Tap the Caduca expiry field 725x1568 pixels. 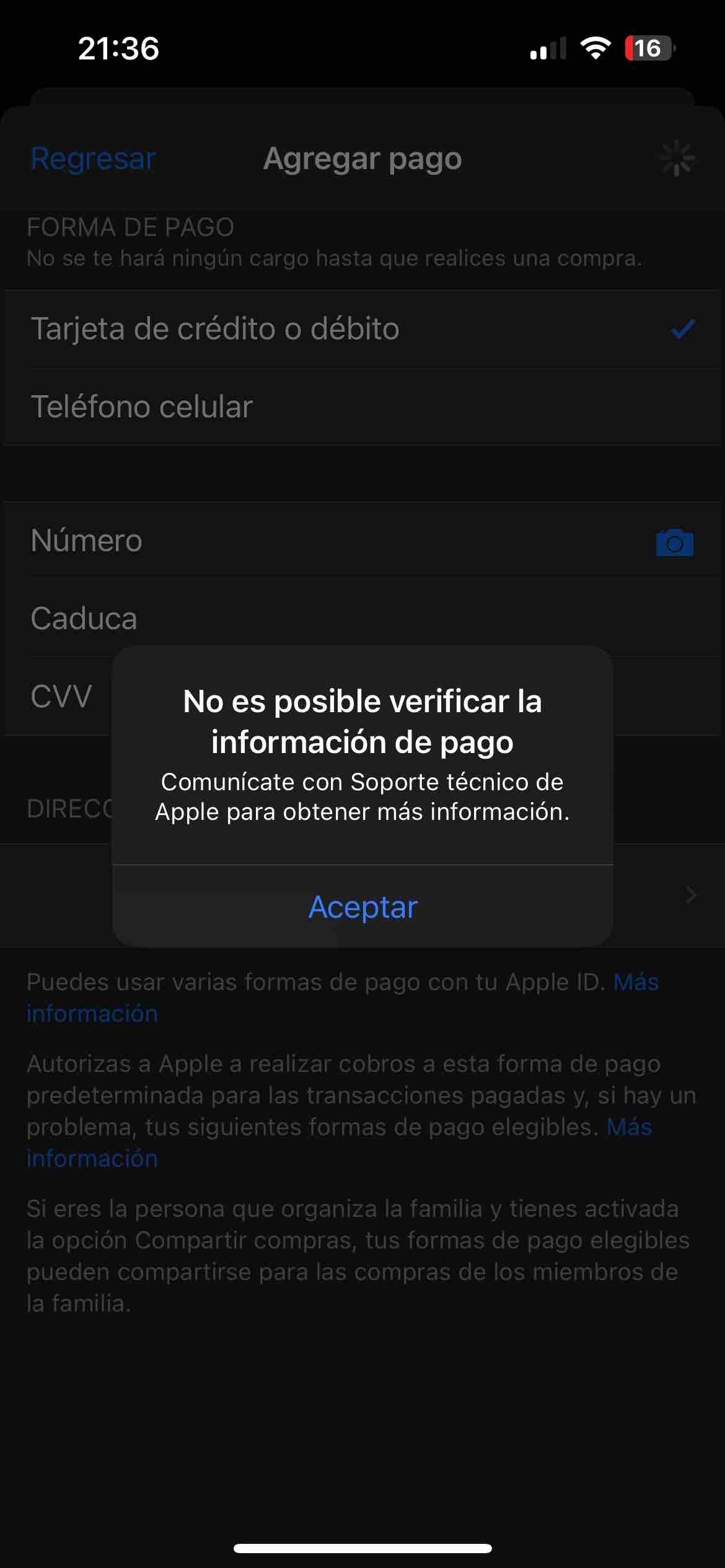pyautogui.click(x=362, y=618)
